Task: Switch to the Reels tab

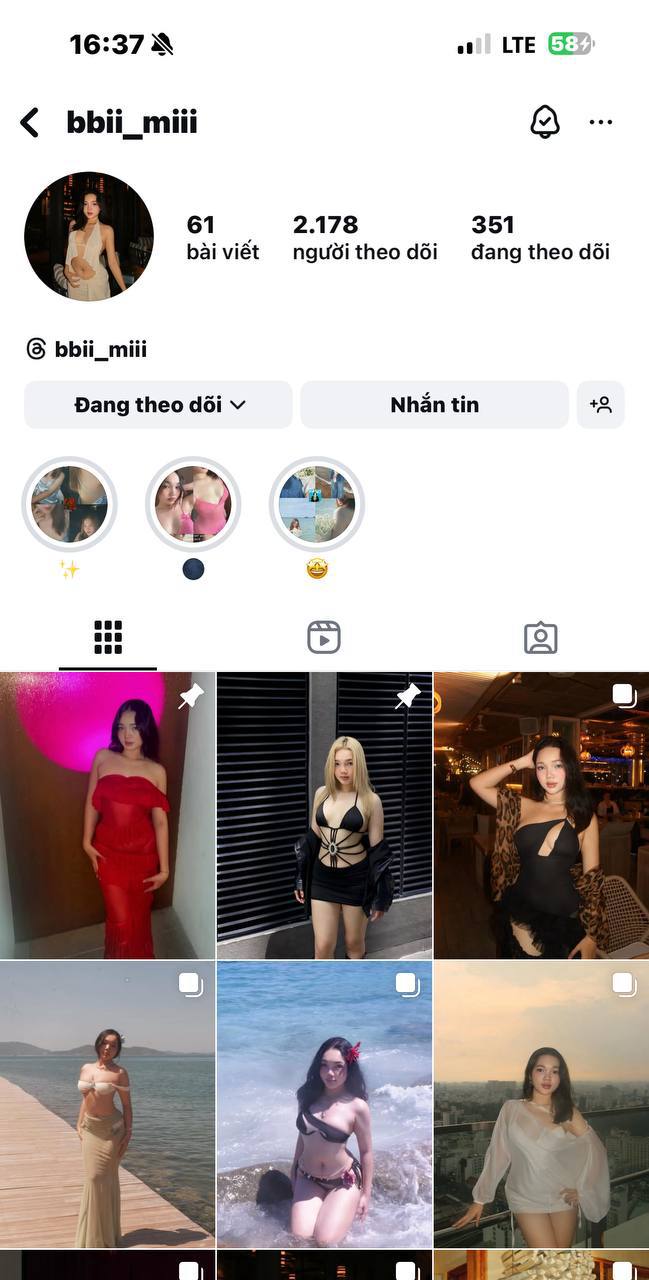Action: 324,637
